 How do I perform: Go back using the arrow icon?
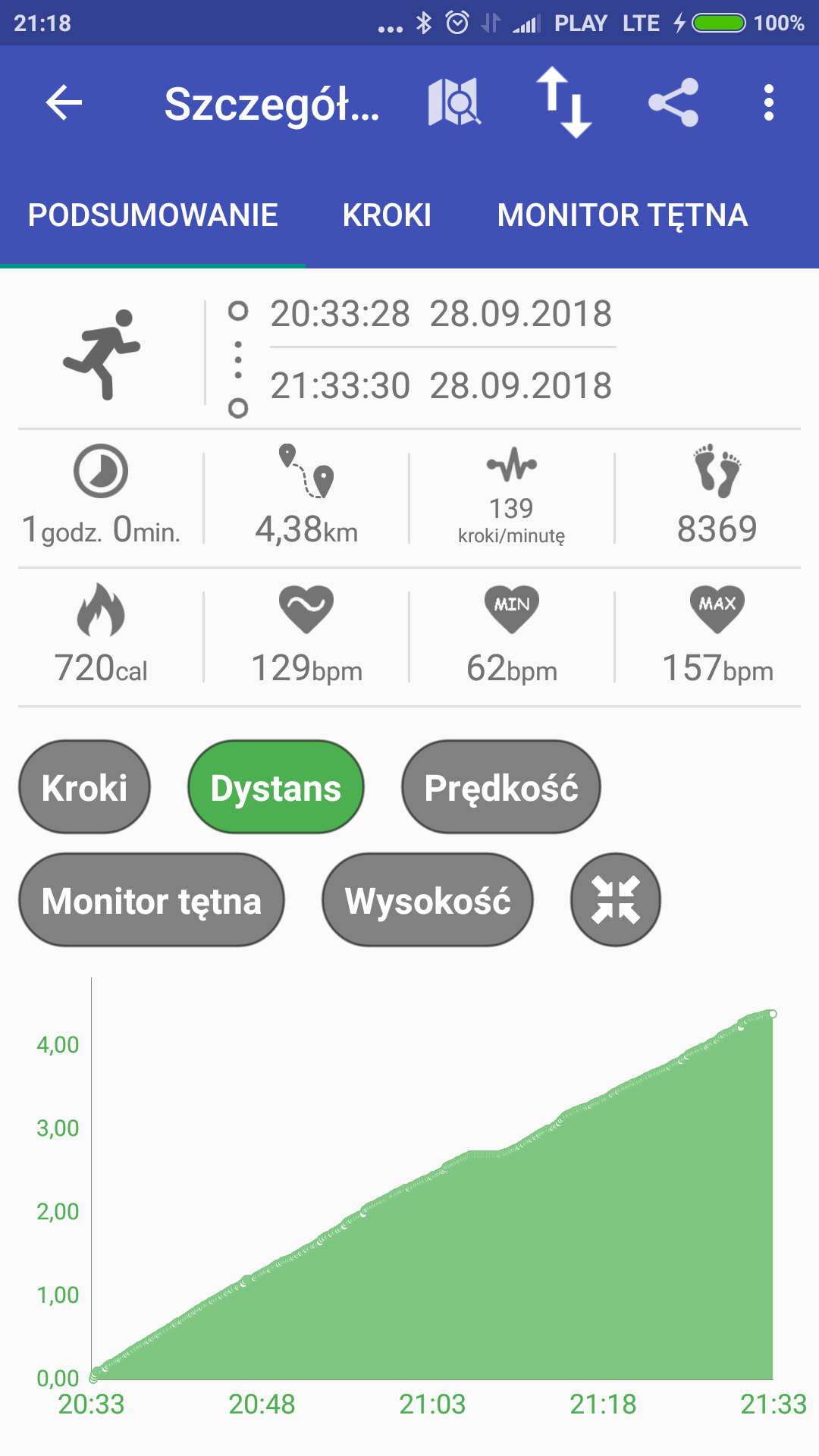coord(64,103)
